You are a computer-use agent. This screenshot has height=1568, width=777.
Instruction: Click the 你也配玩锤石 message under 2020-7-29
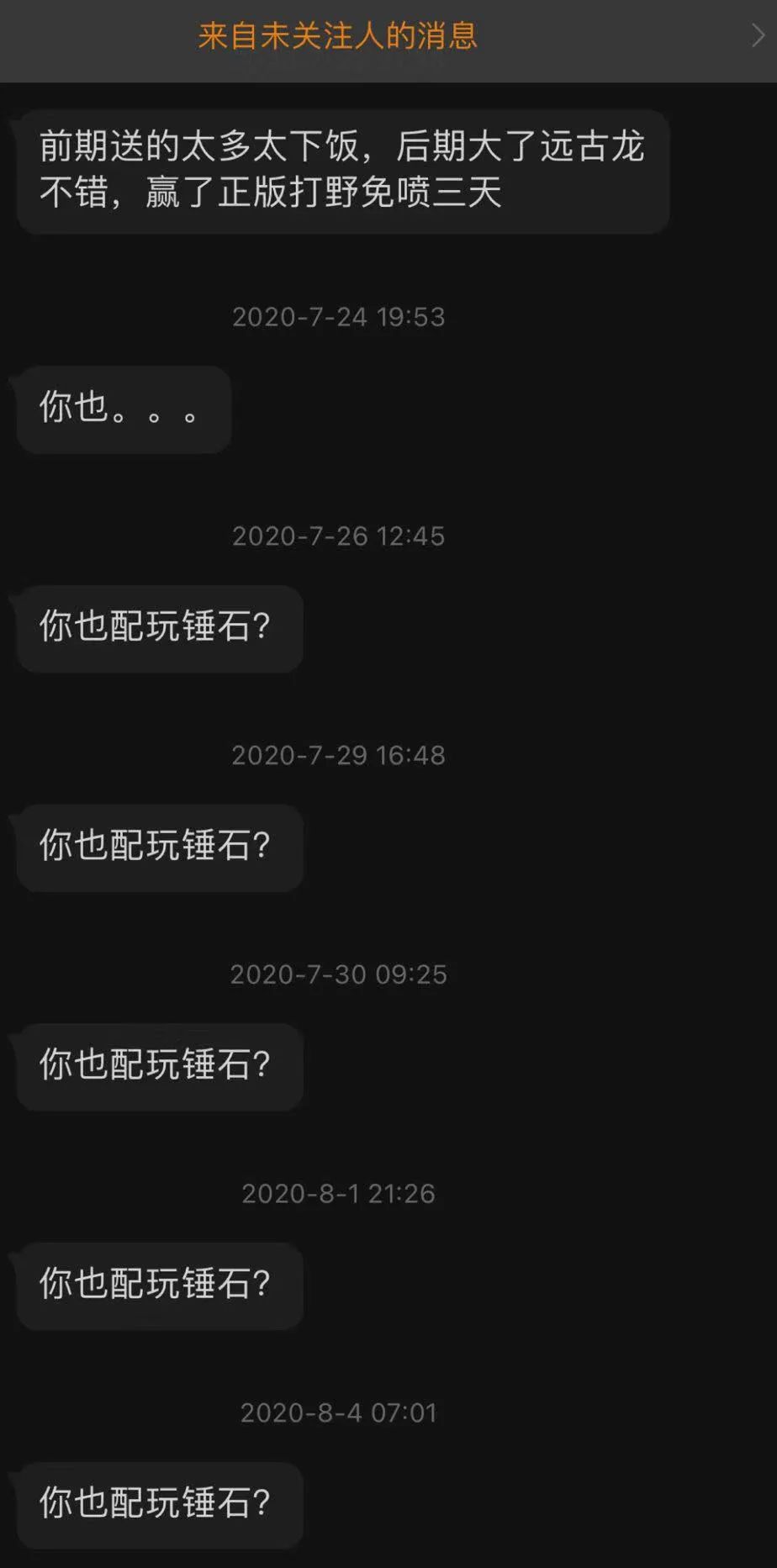(x=159, y=847)
